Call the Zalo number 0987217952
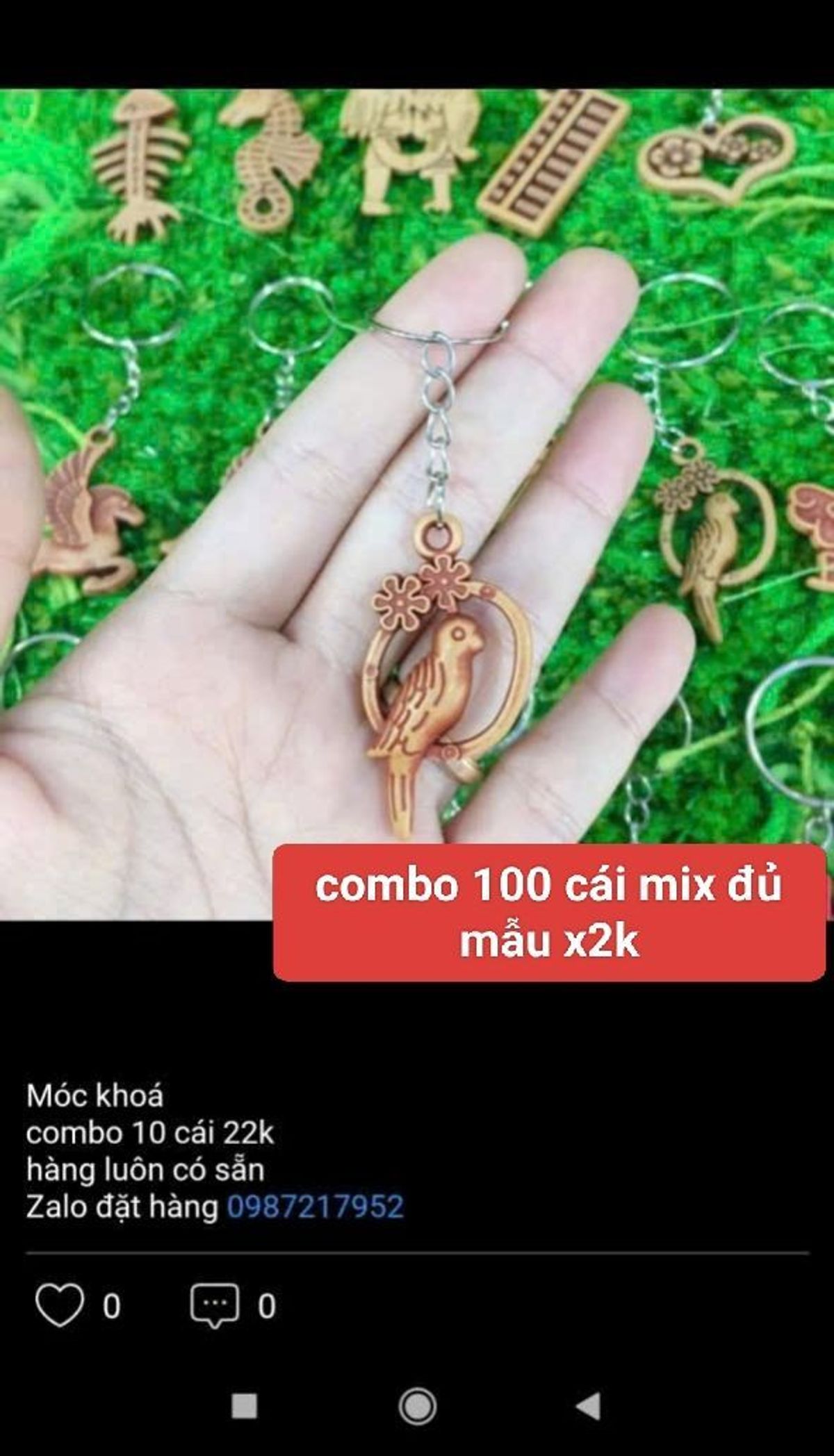This screenshot has height=1456, width=834. click(316, 1207)
